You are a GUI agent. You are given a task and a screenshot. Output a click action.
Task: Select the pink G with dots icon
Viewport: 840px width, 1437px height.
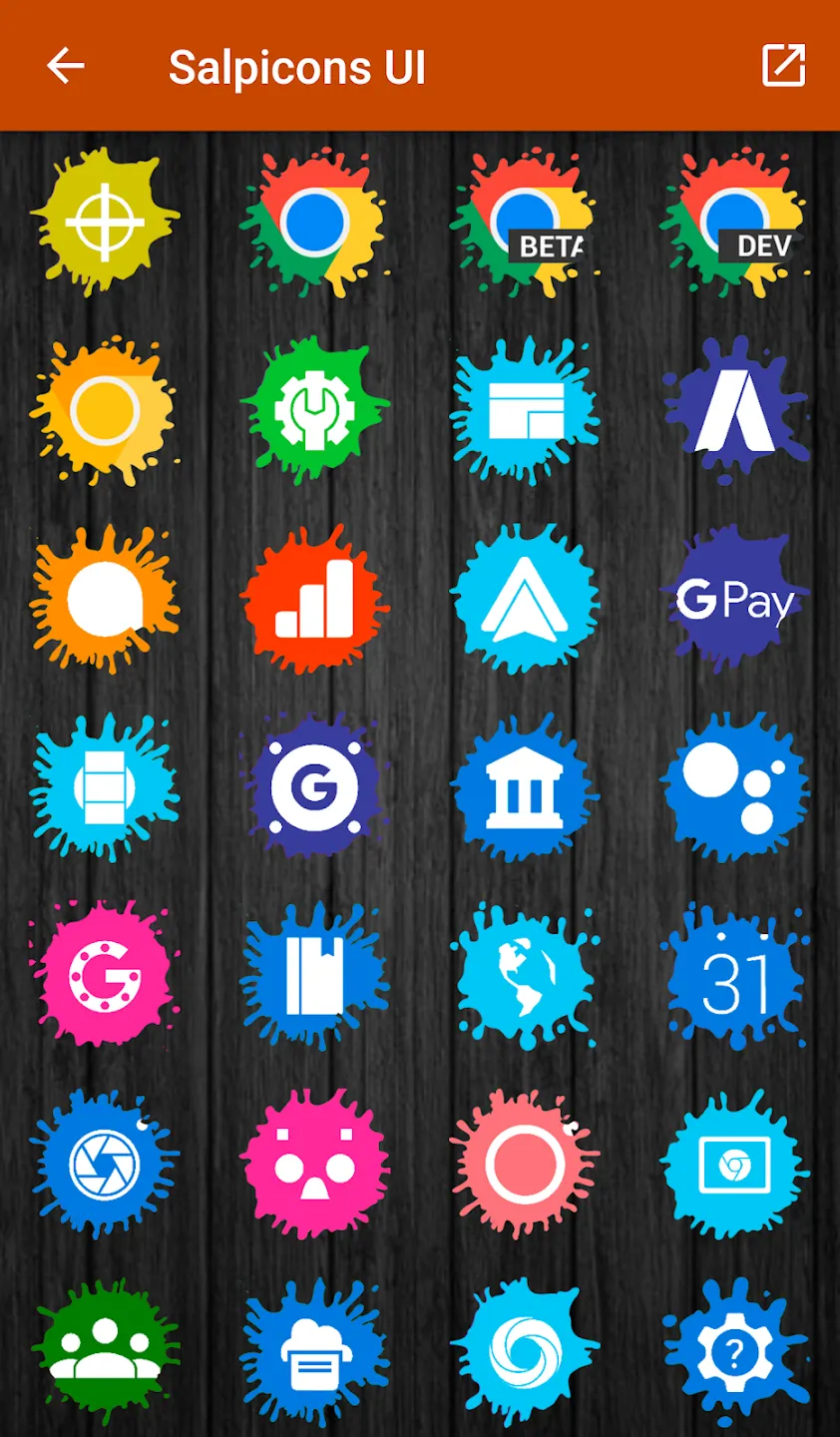[x=105, y=976]
